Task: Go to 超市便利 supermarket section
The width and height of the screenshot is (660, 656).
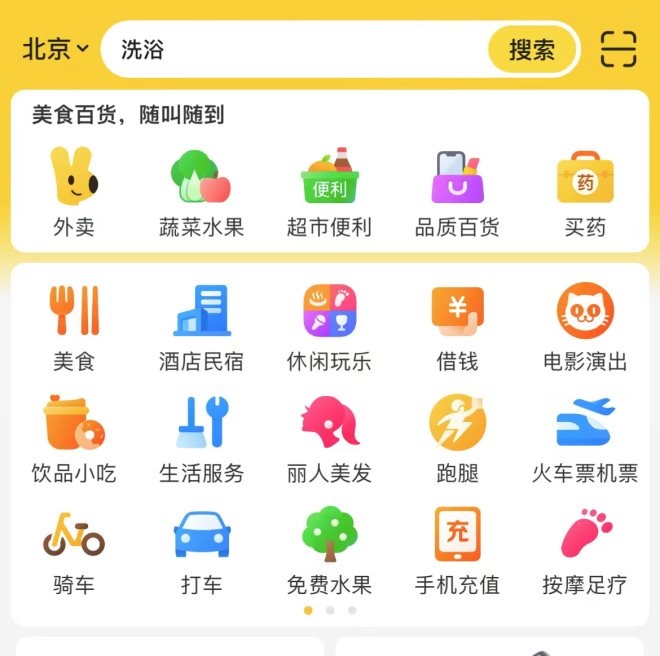Action: click(329, 193)
